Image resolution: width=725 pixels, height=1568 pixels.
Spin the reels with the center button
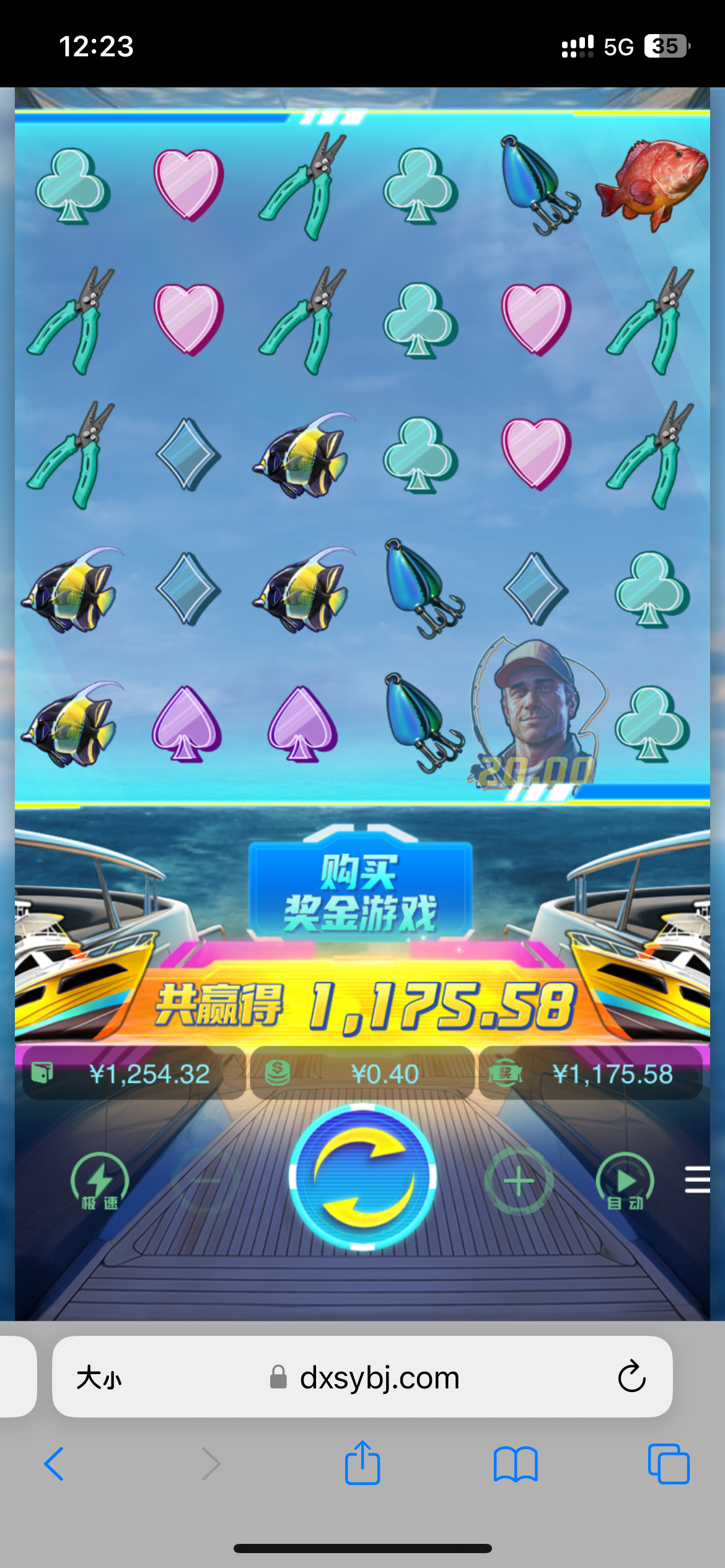click(362, 1178)
